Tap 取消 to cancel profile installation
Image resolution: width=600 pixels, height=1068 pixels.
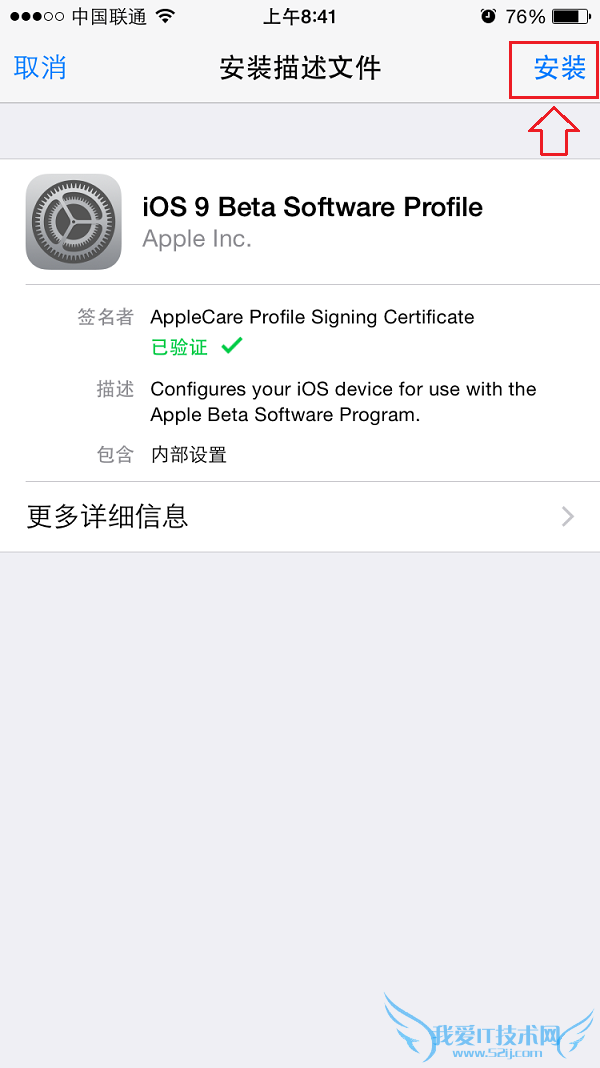click(x=41, y=68)
